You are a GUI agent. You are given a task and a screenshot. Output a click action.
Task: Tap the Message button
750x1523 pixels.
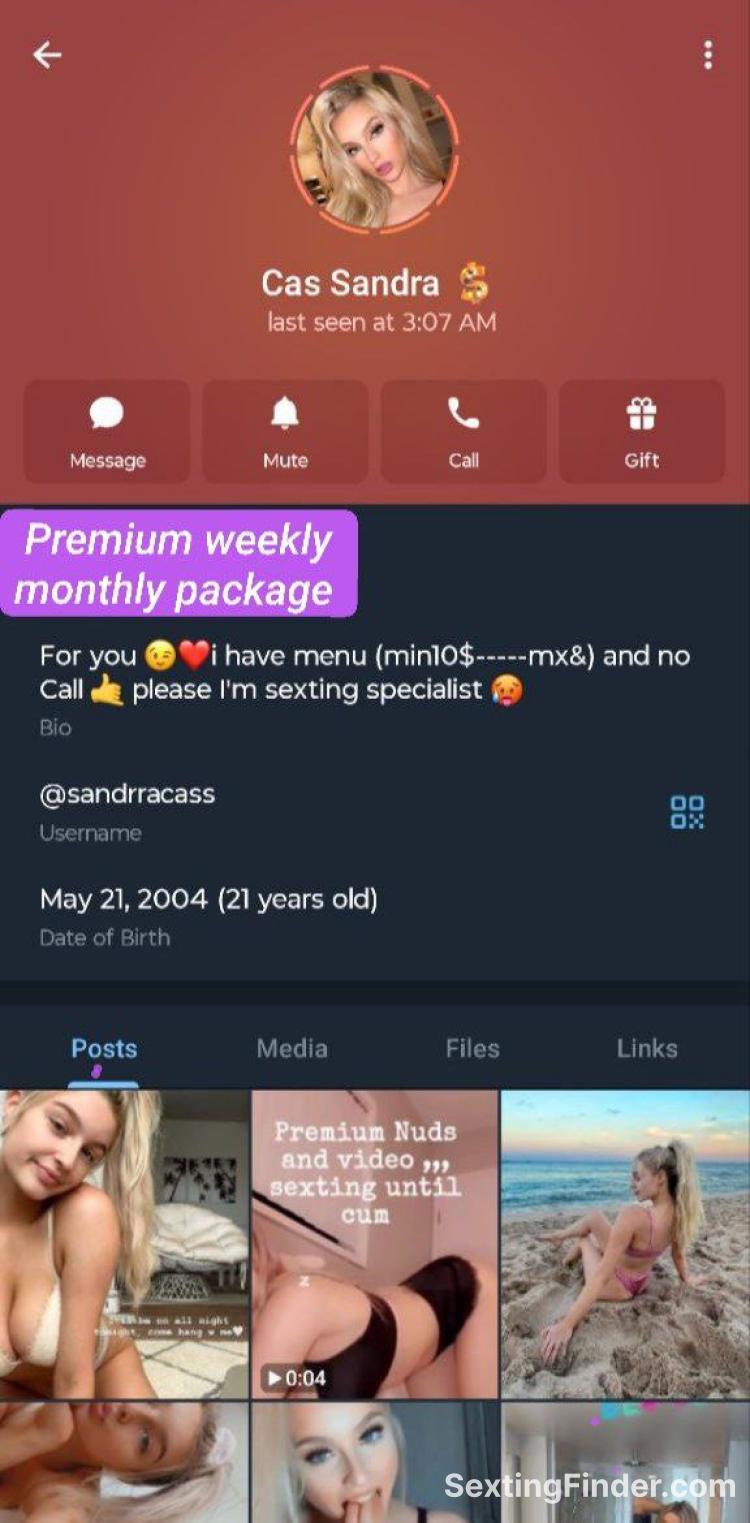pos(107,432)
